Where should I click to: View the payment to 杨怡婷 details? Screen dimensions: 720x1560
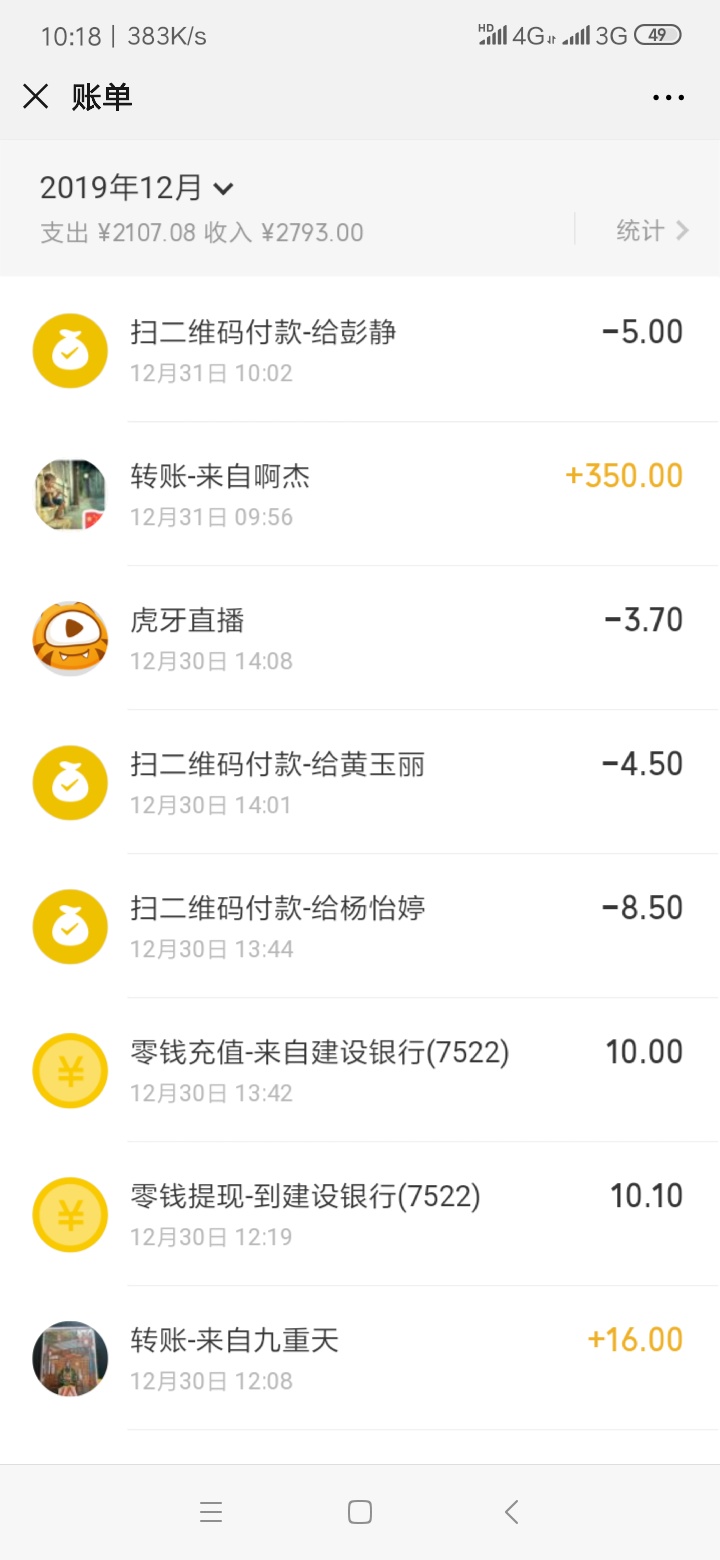tap(360, 926)
